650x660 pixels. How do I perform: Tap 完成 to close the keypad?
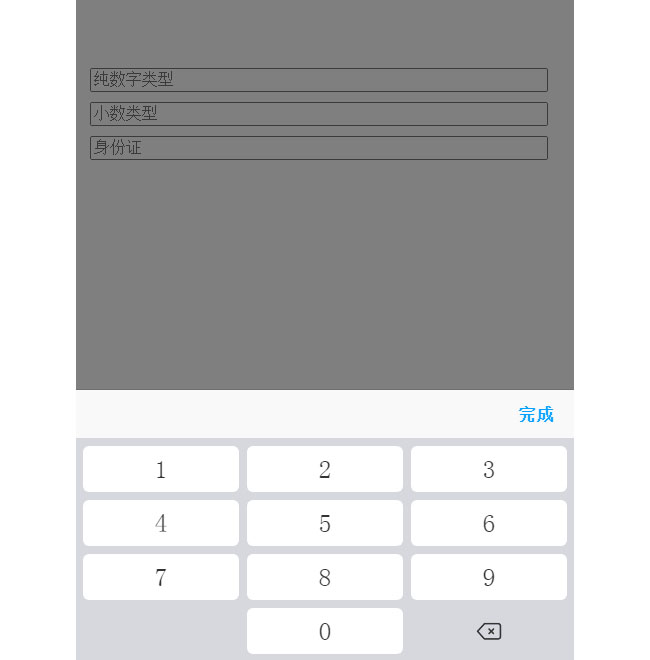[536, 414]
